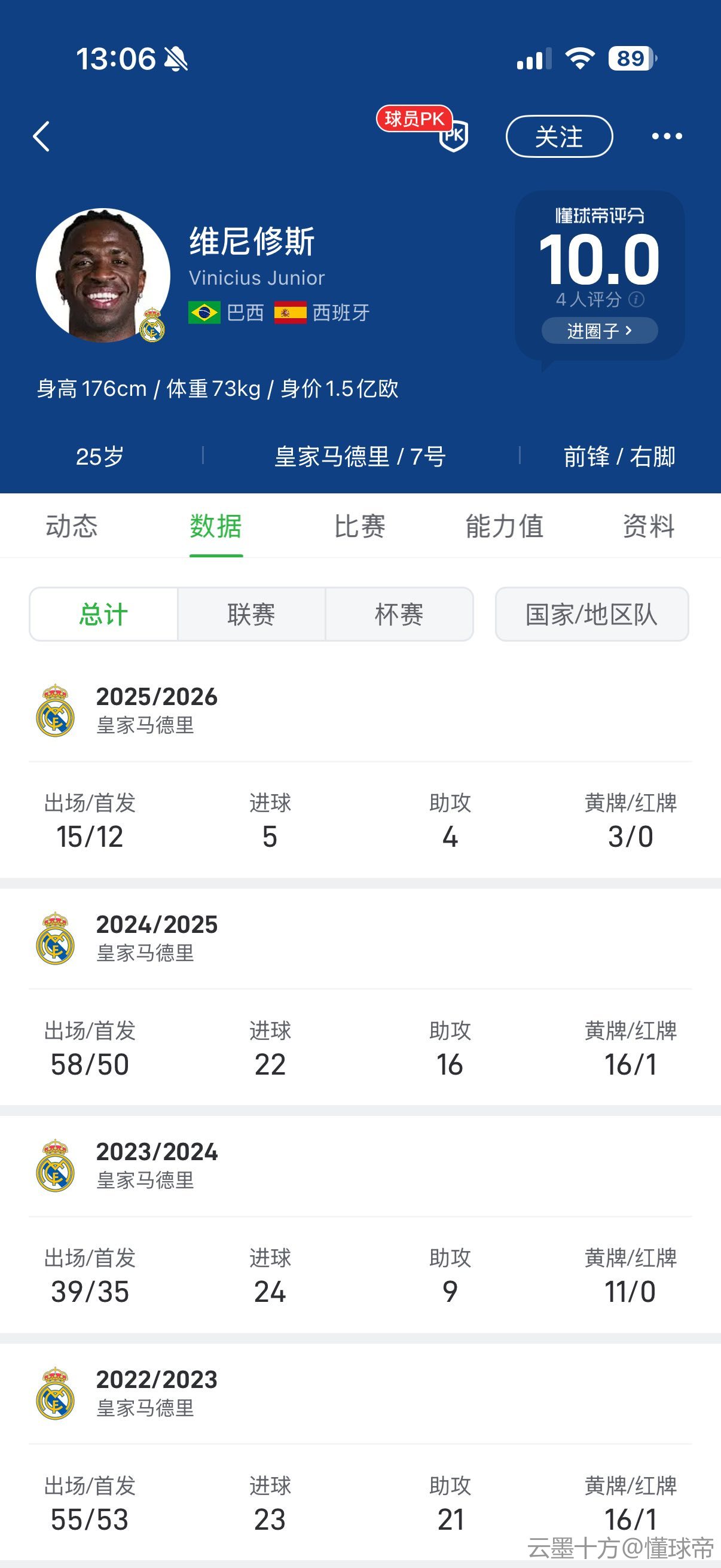Select the 总计 stats filter
721x1568 pixels.
(x=103, y=614)
